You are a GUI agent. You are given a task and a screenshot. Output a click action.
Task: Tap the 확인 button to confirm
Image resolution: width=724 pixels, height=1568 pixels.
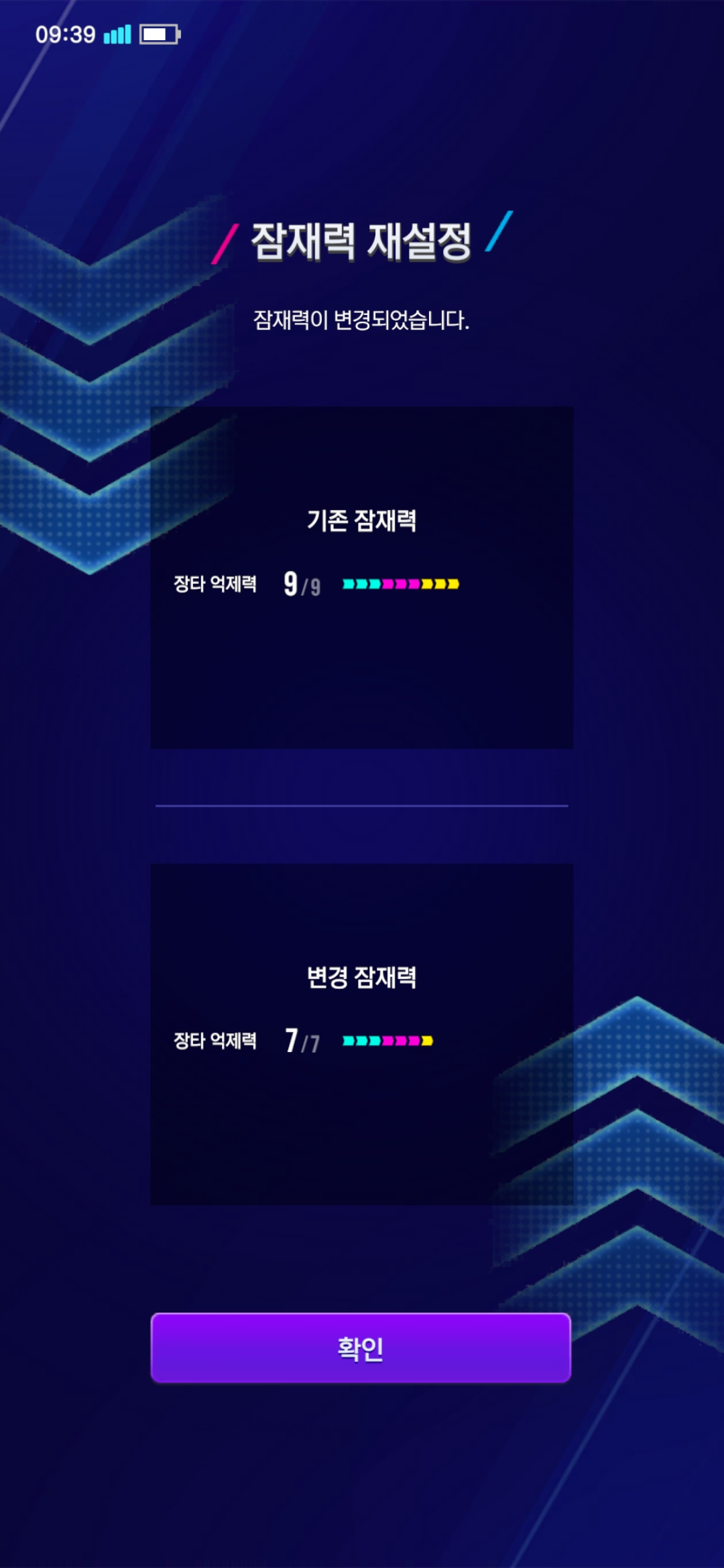[x=361, y=1348]
